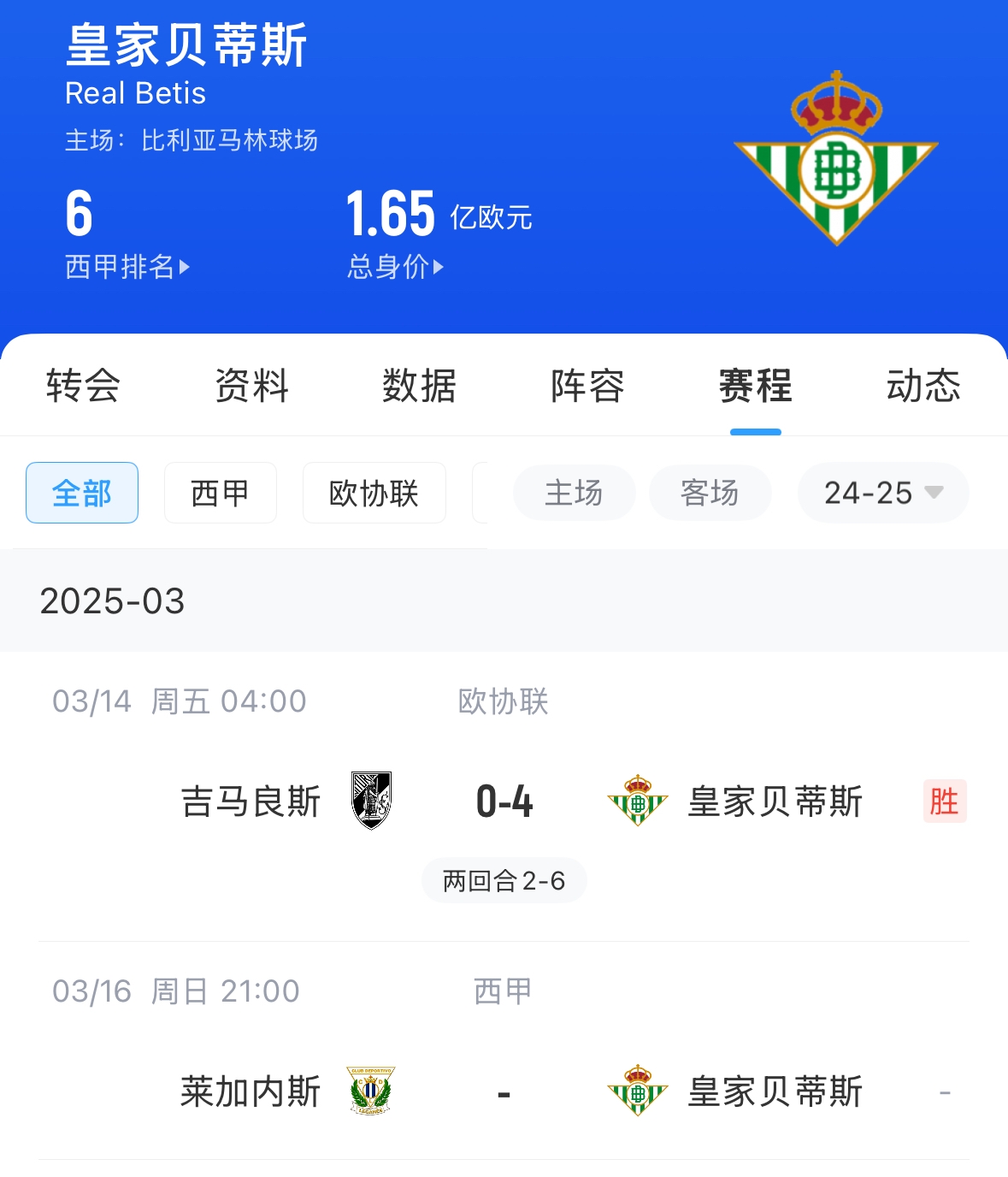The image size is (1008, 1177).
Task: Toggle the 主场 home filter
Action: pyautogui.click(x=574, y=493)
